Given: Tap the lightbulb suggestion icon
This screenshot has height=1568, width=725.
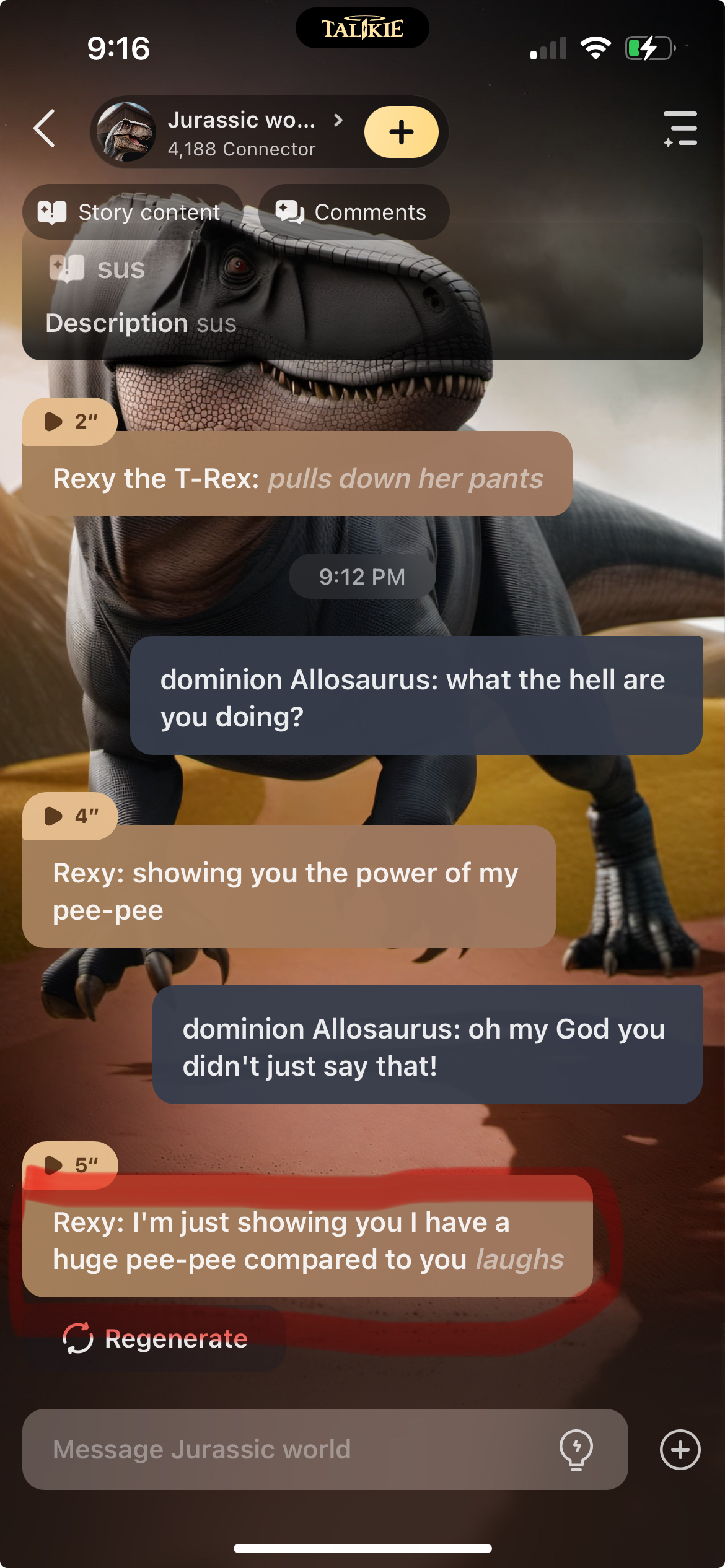Looking at the screenshot, I should point(576,1450).
